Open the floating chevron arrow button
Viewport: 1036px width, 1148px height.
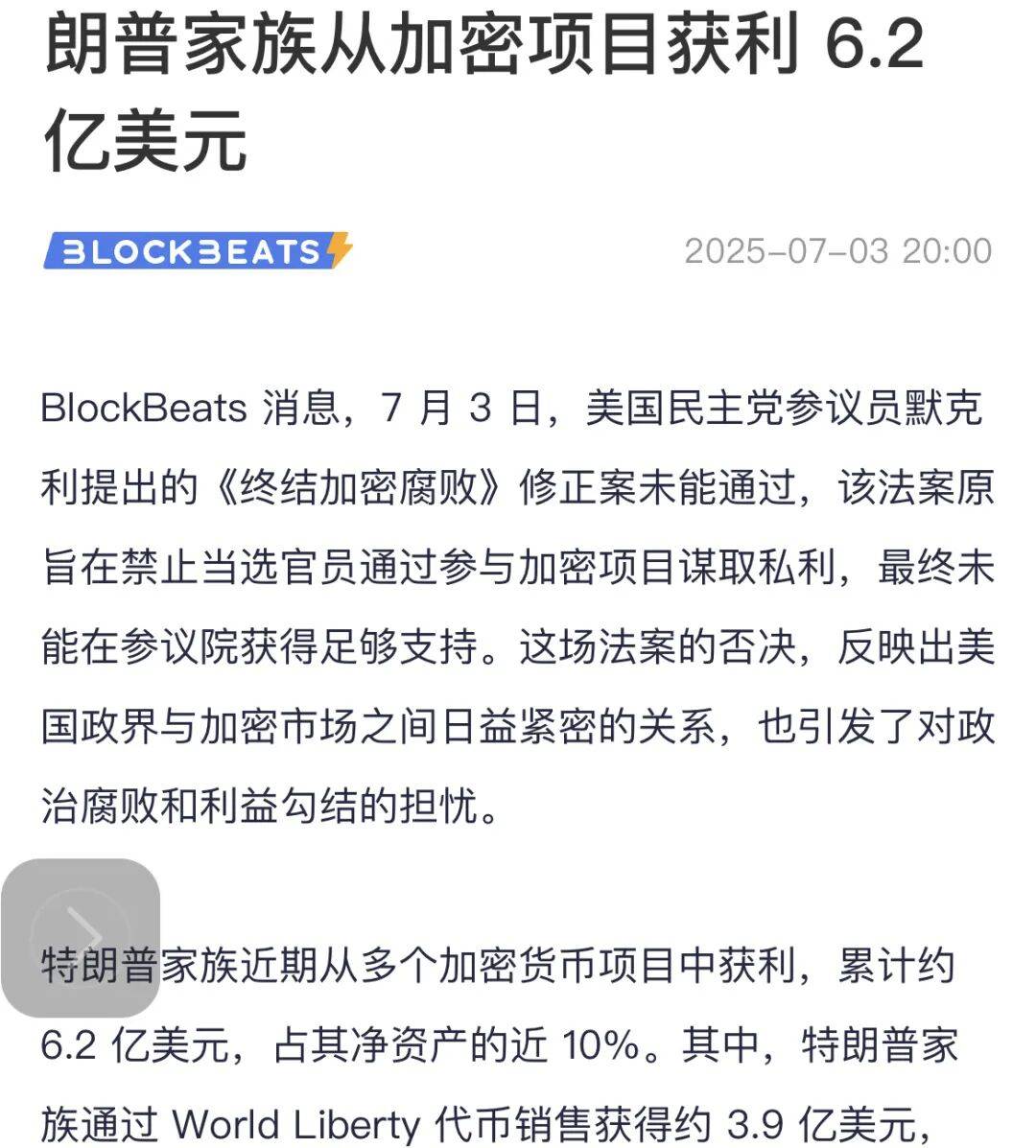[80, 937]
